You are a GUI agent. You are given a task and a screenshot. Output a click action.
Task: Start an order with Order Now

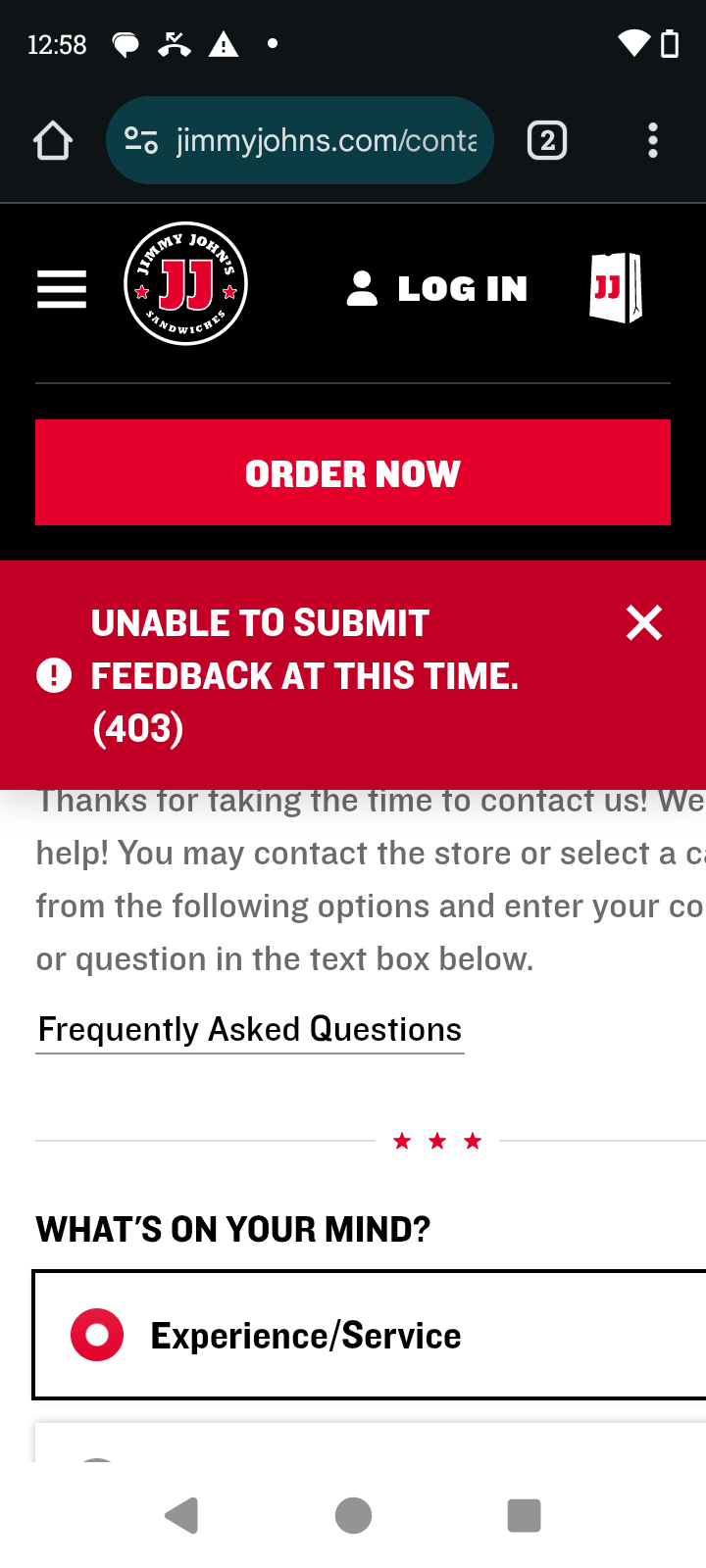pos(353,473)
